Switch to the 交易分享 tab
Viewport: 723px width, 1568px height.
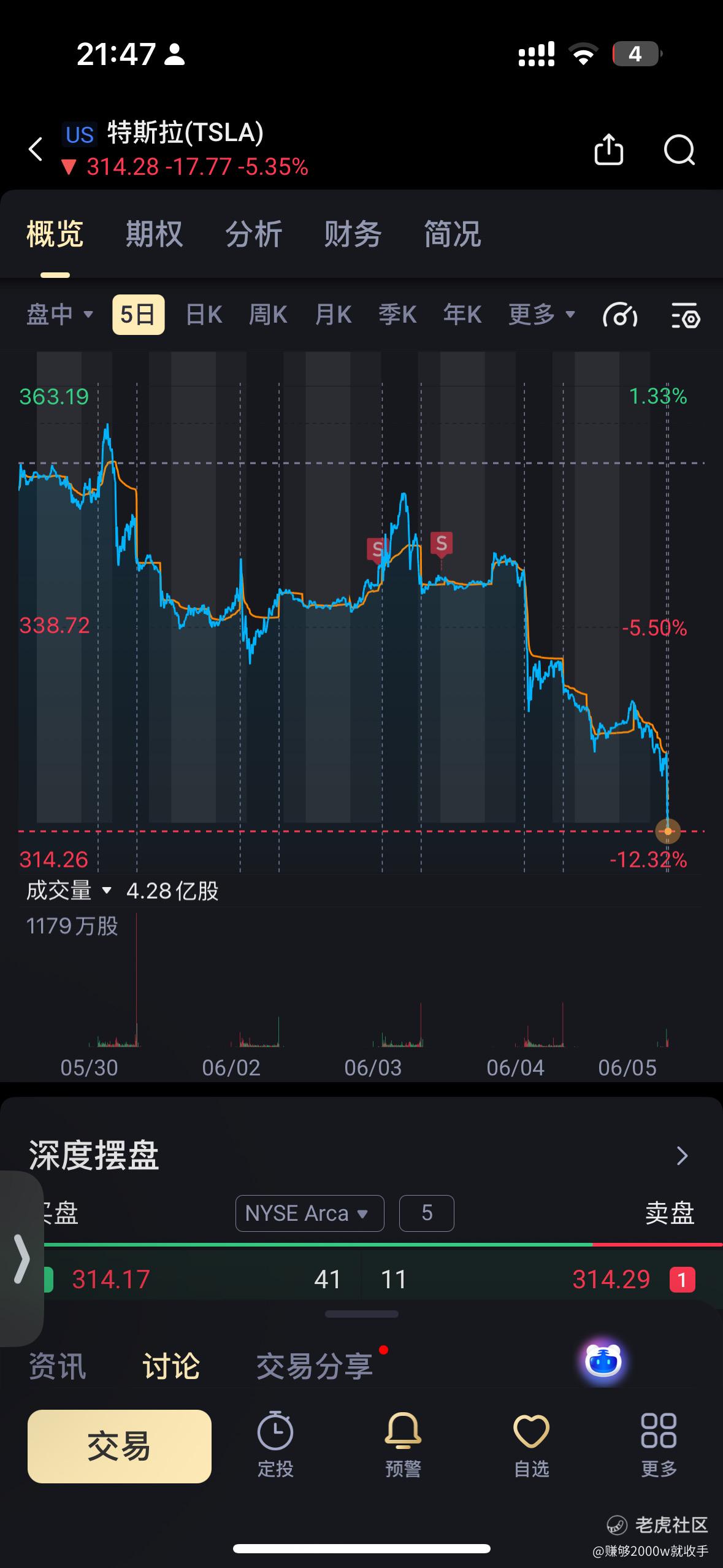click(315, 1367)
